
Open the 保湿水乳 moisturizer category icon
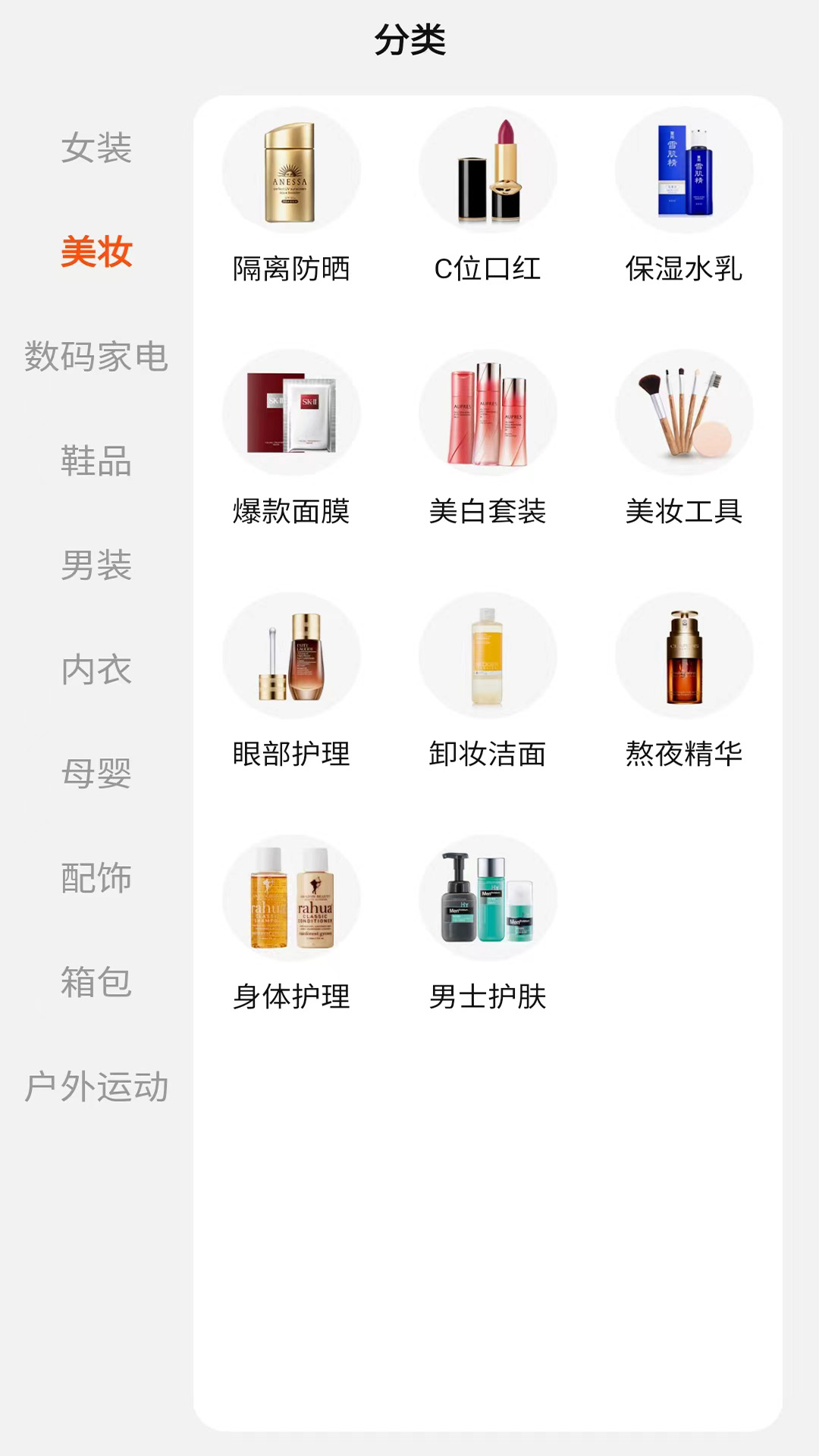coord(685,169)
